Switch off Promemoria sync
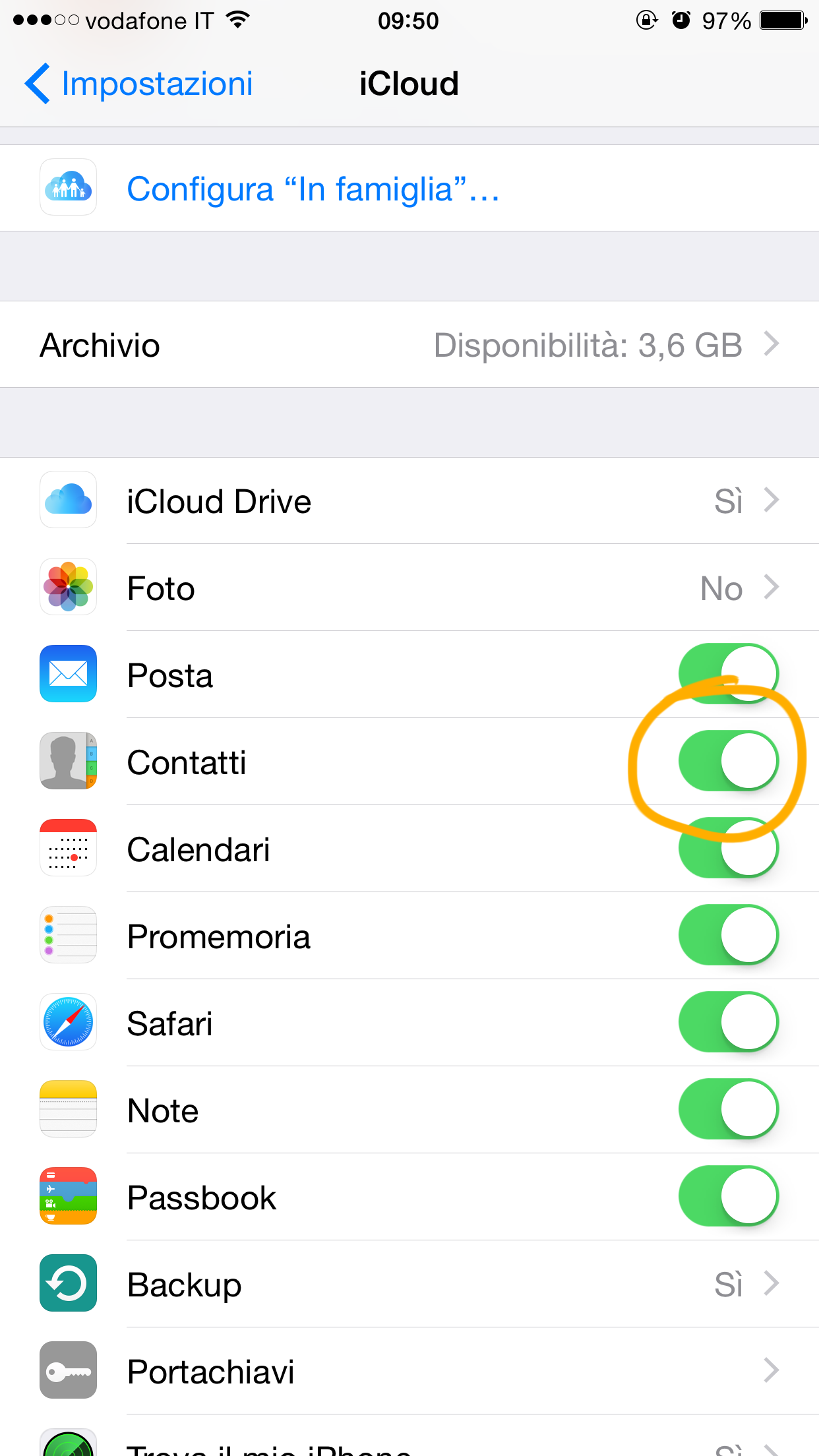The image size is (819, 1456). coord(728,935)
